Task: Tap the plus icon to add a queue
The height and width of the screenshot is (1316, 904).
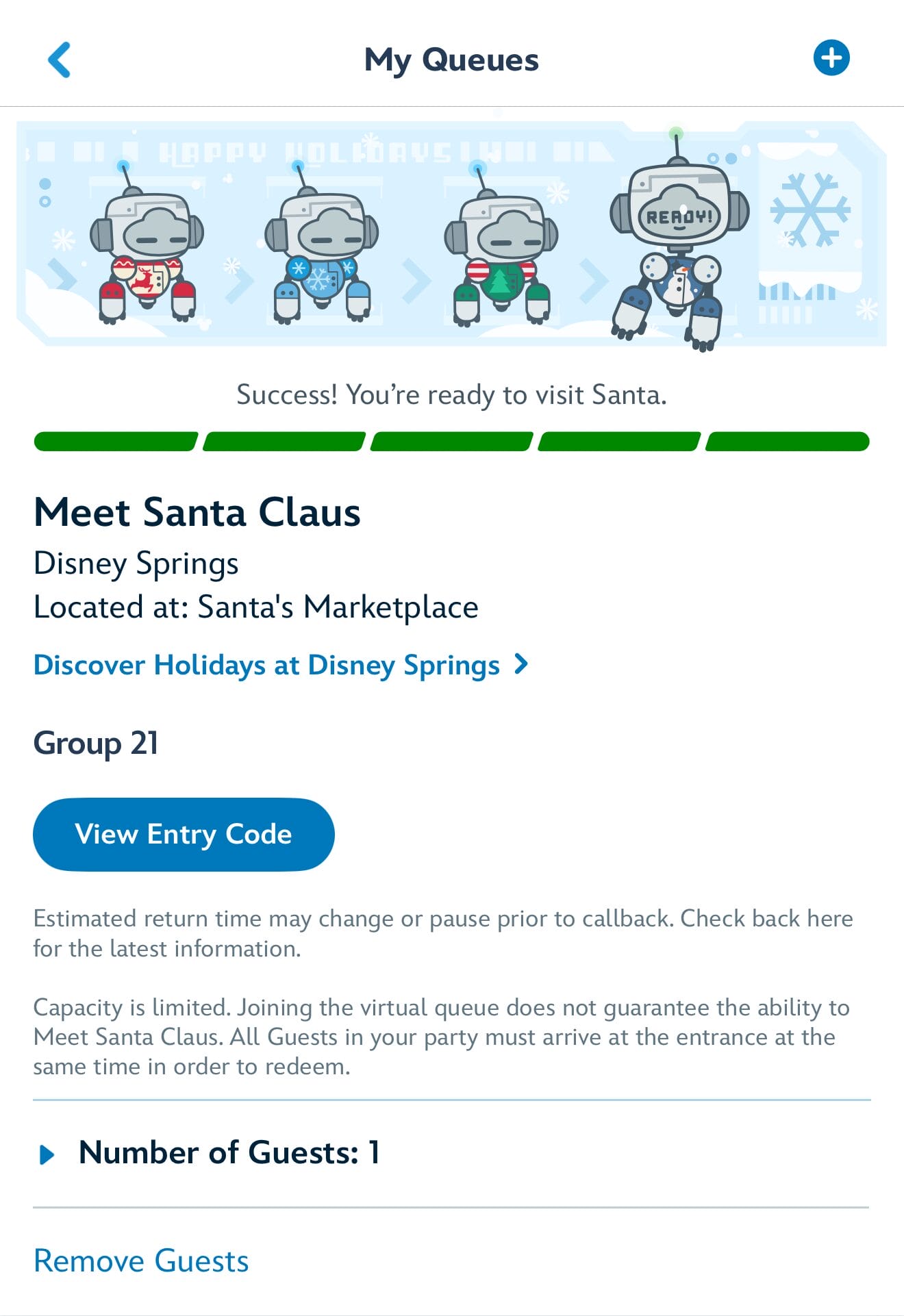Action: (831, 58)
